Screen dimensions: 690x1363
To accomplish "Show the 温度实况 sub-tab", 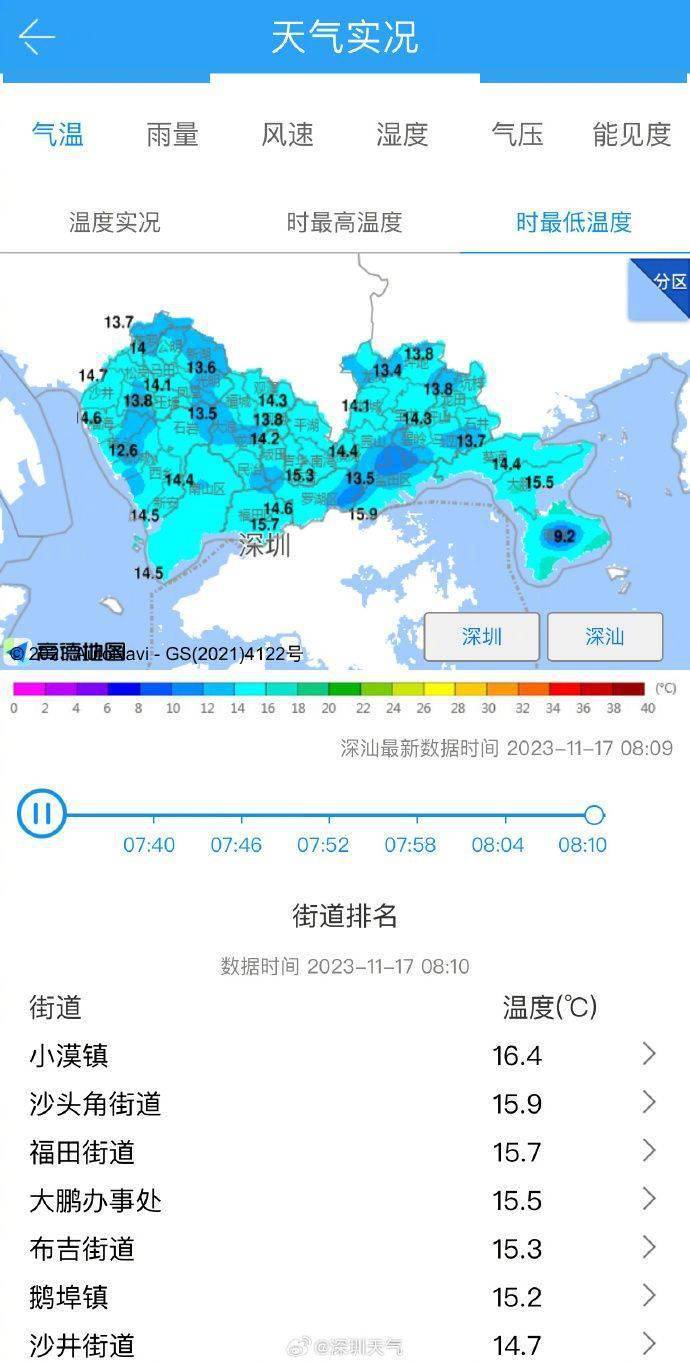I will pyautogui.click(x=114, y=222).
